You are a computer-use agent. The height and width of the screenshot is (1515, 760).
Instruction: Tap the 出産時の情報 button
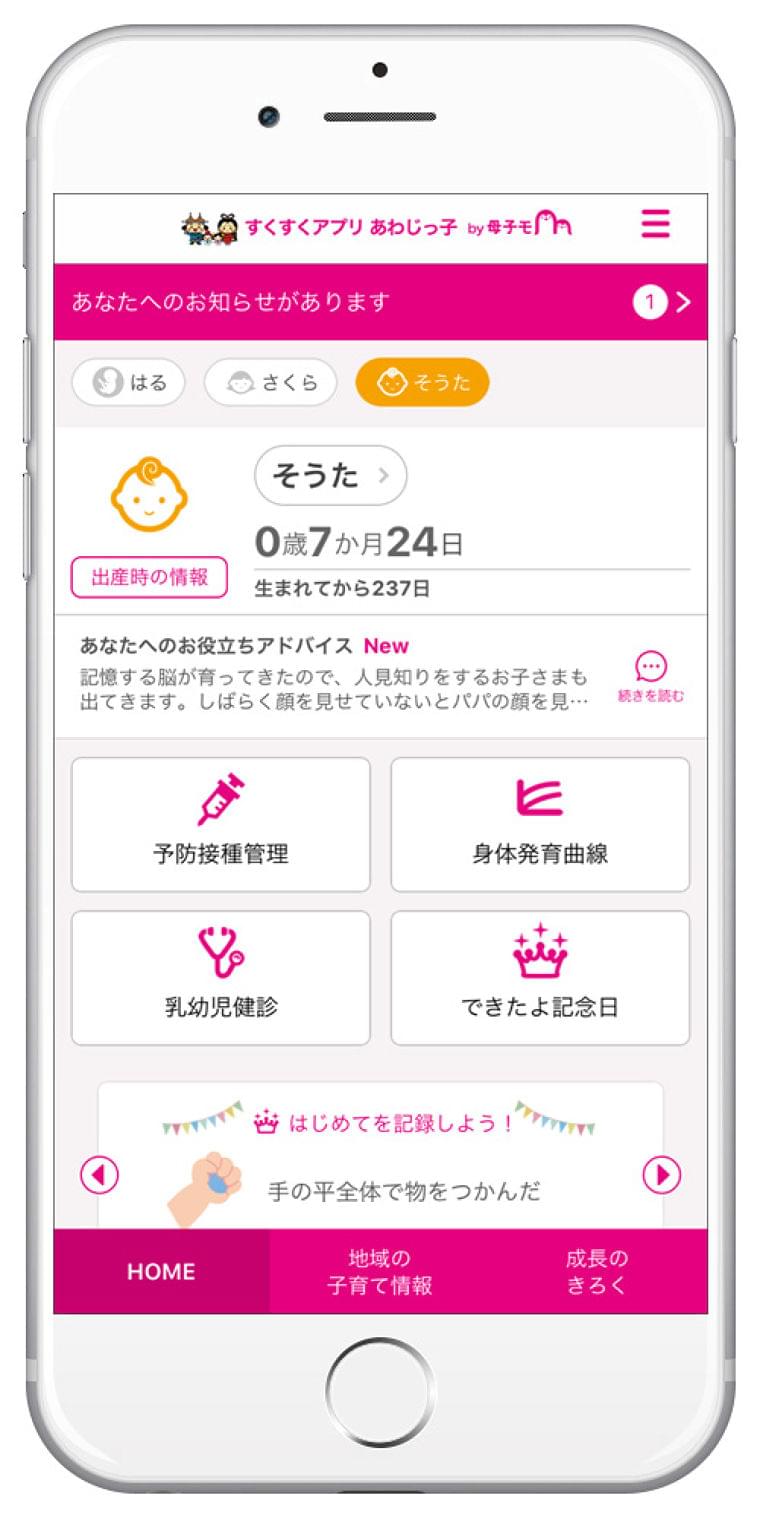coord(149,577)
